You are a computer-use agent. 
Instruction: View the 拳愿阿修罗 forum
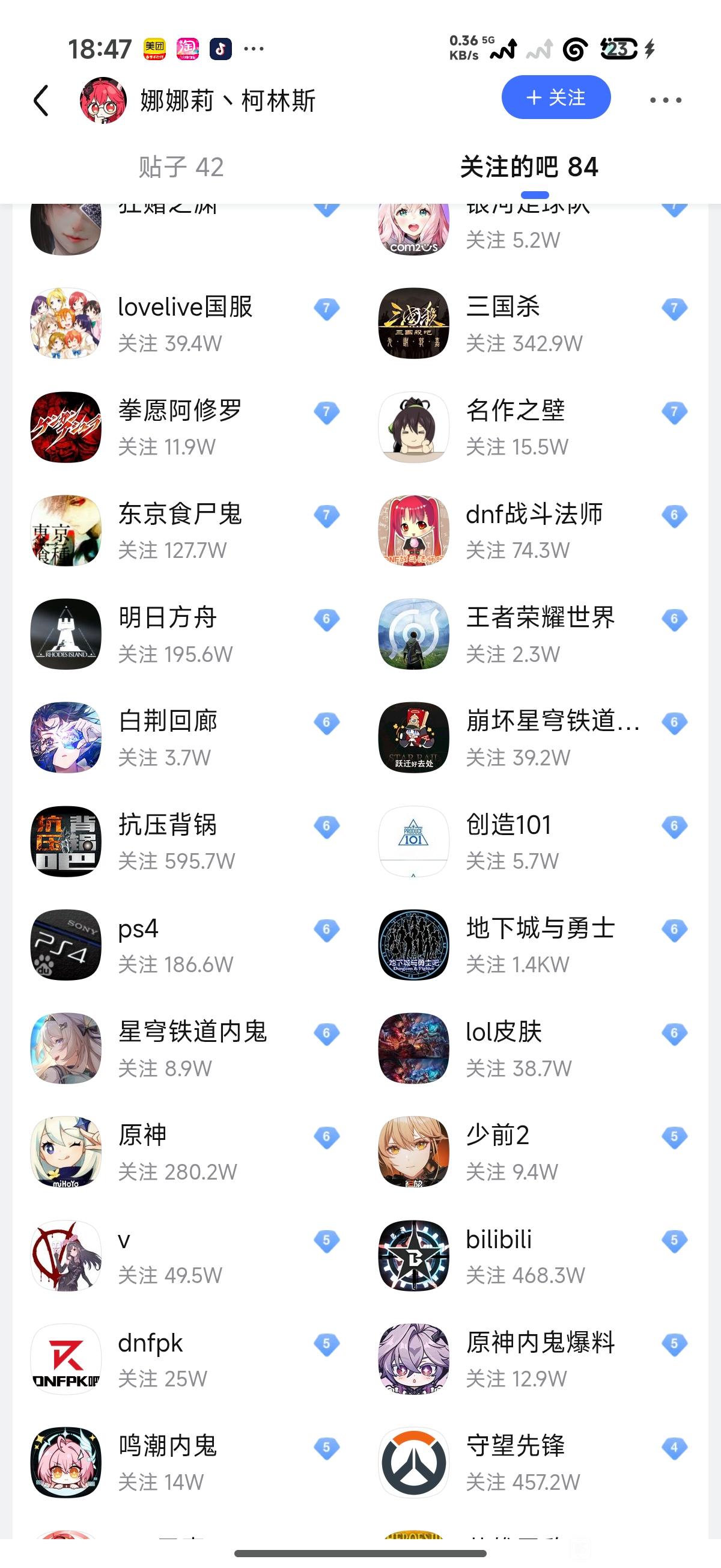tap(180, 426)
